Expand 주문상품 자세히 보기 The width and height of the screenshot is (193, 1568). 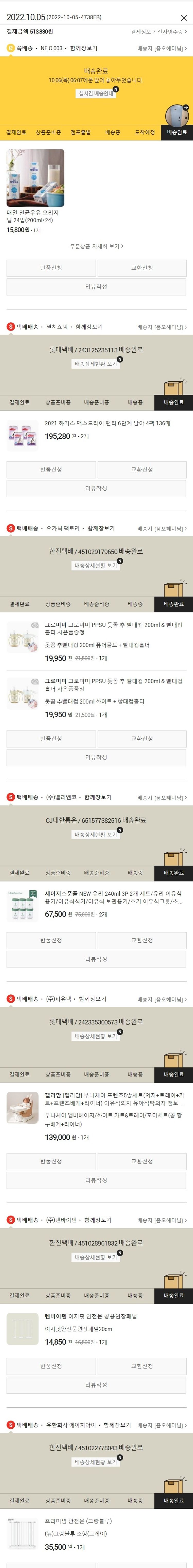pyautogui.click(x=97, y=247)
